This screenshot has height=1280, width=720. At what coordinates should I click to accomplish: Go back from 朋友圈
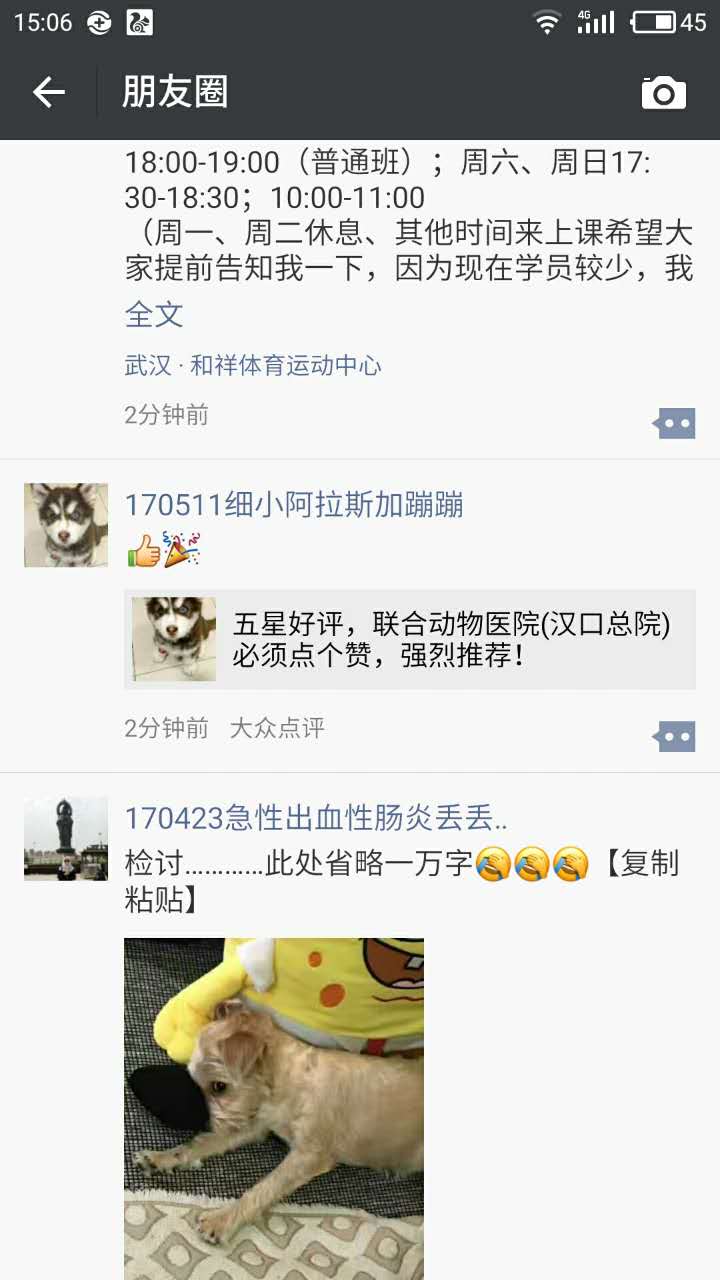[x=48, y=93]
